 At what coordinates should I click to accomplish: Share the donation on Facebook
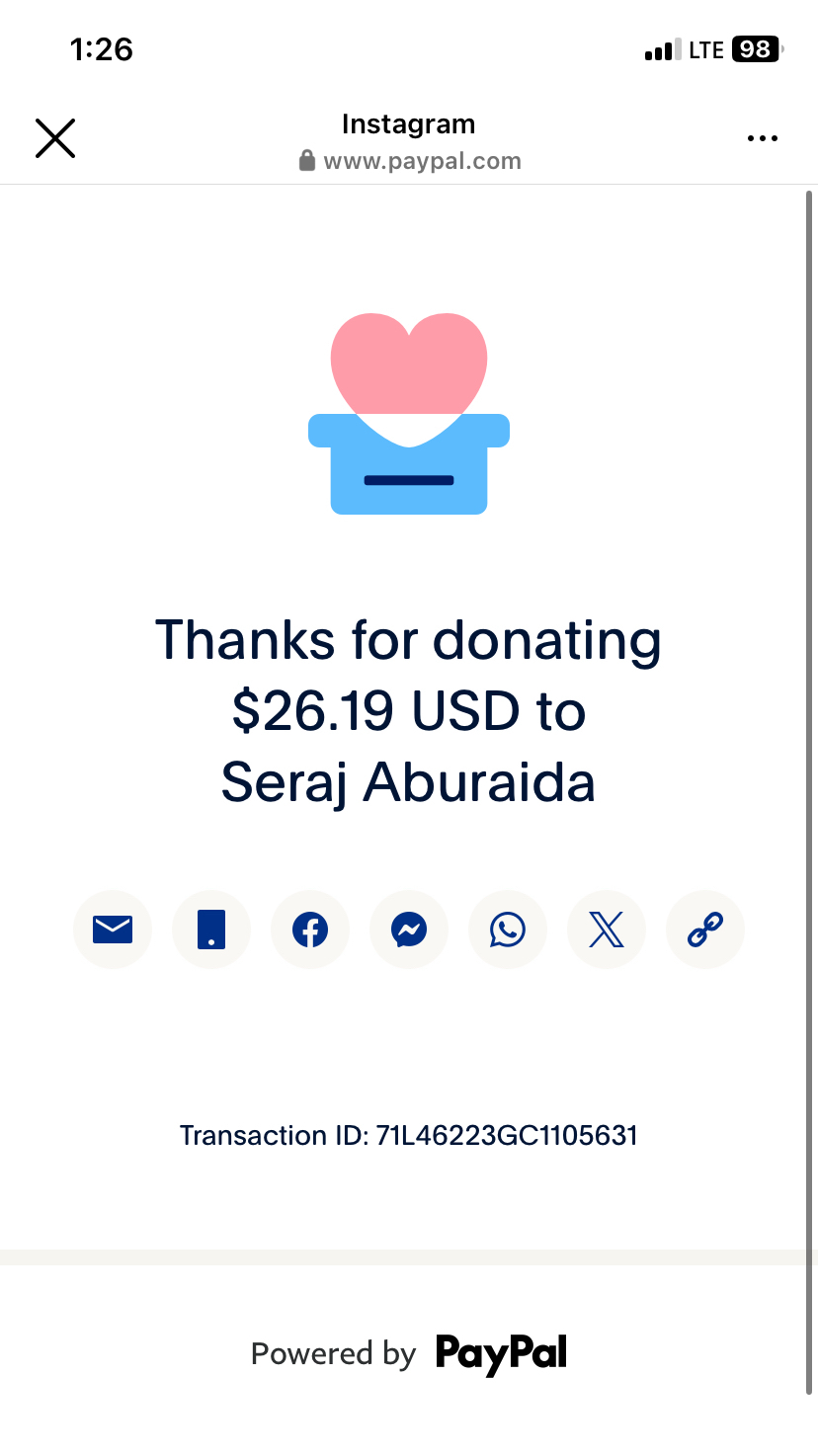coord(310,930)
